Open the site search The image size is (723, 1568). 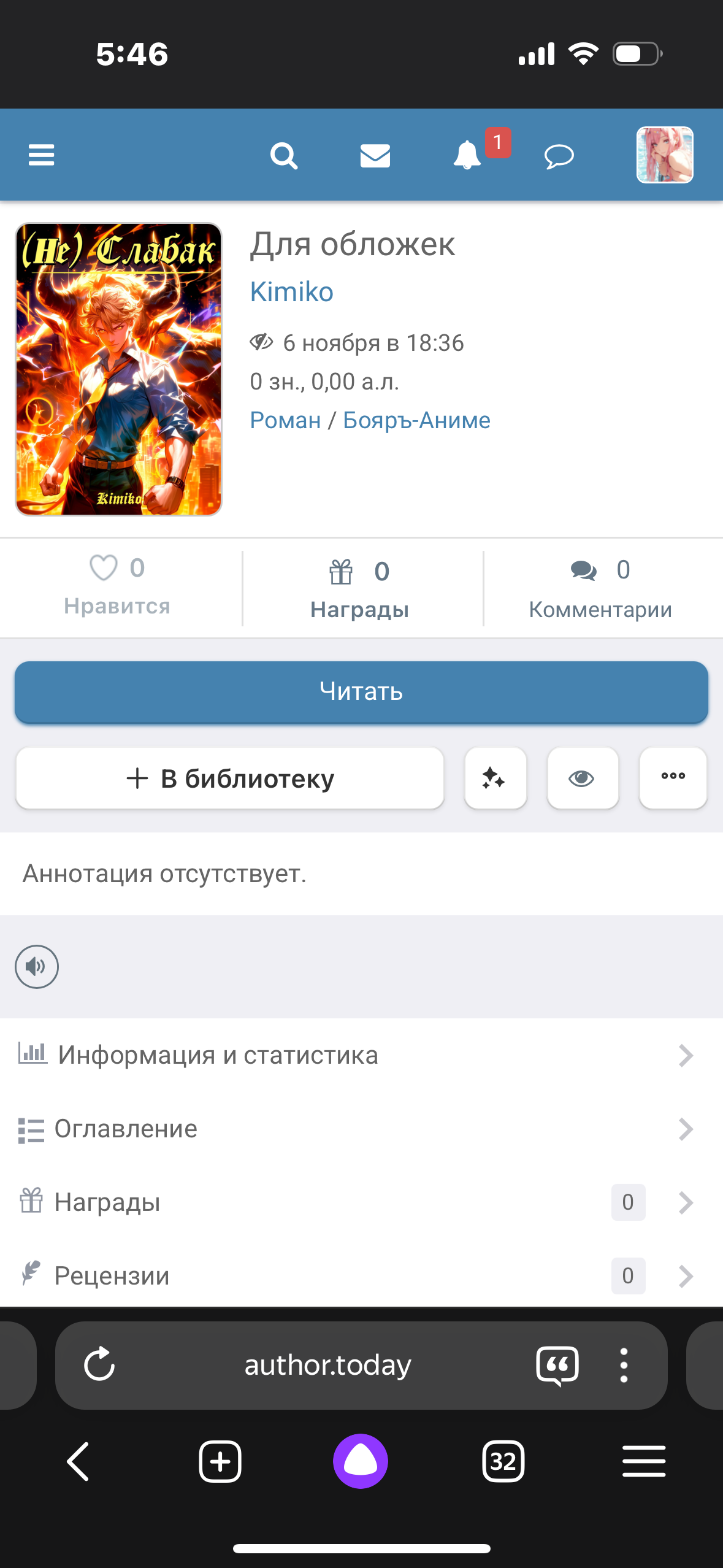[x=284, y=156]
